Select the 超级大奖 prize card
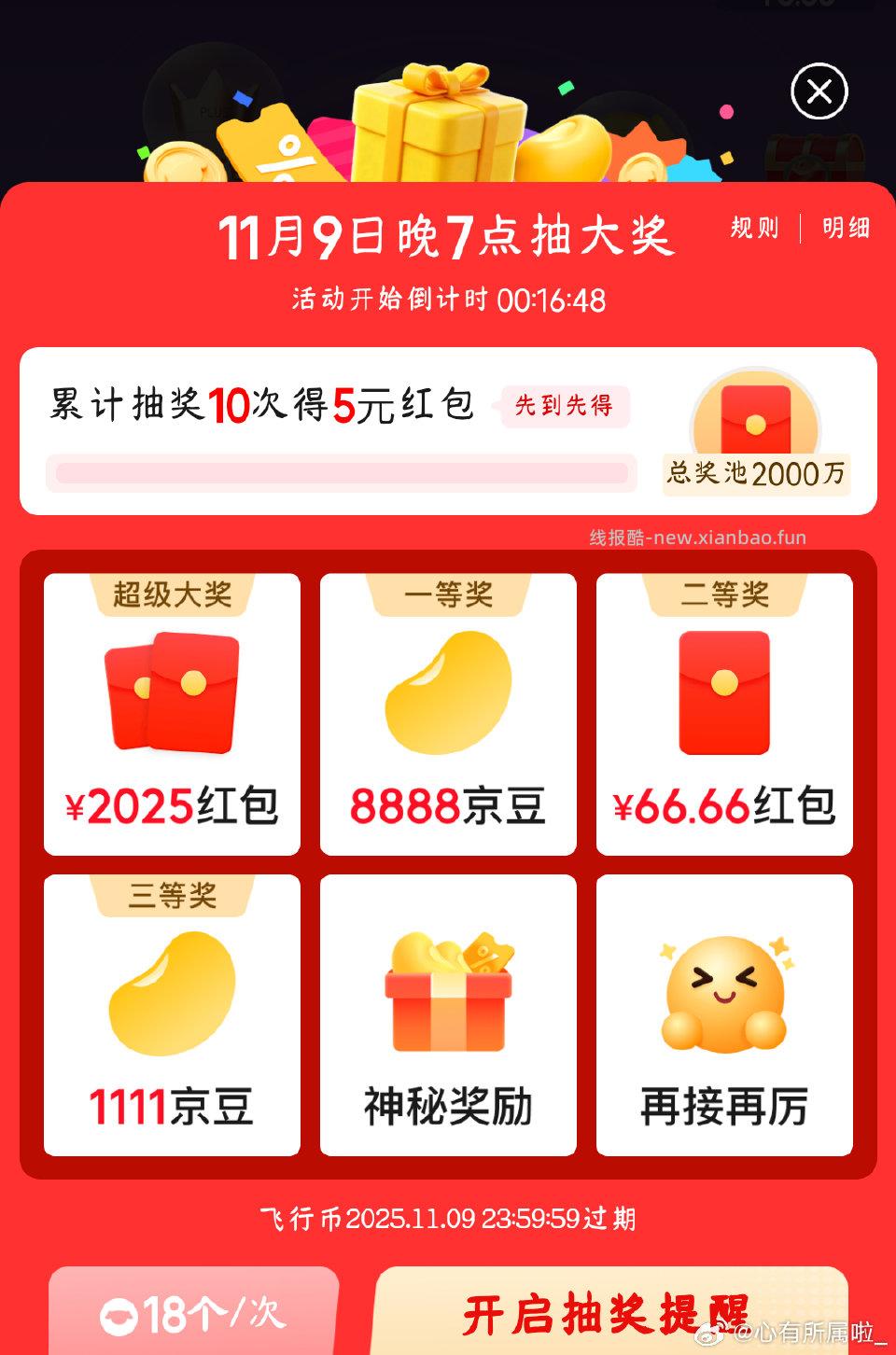 tap(171, 714)
